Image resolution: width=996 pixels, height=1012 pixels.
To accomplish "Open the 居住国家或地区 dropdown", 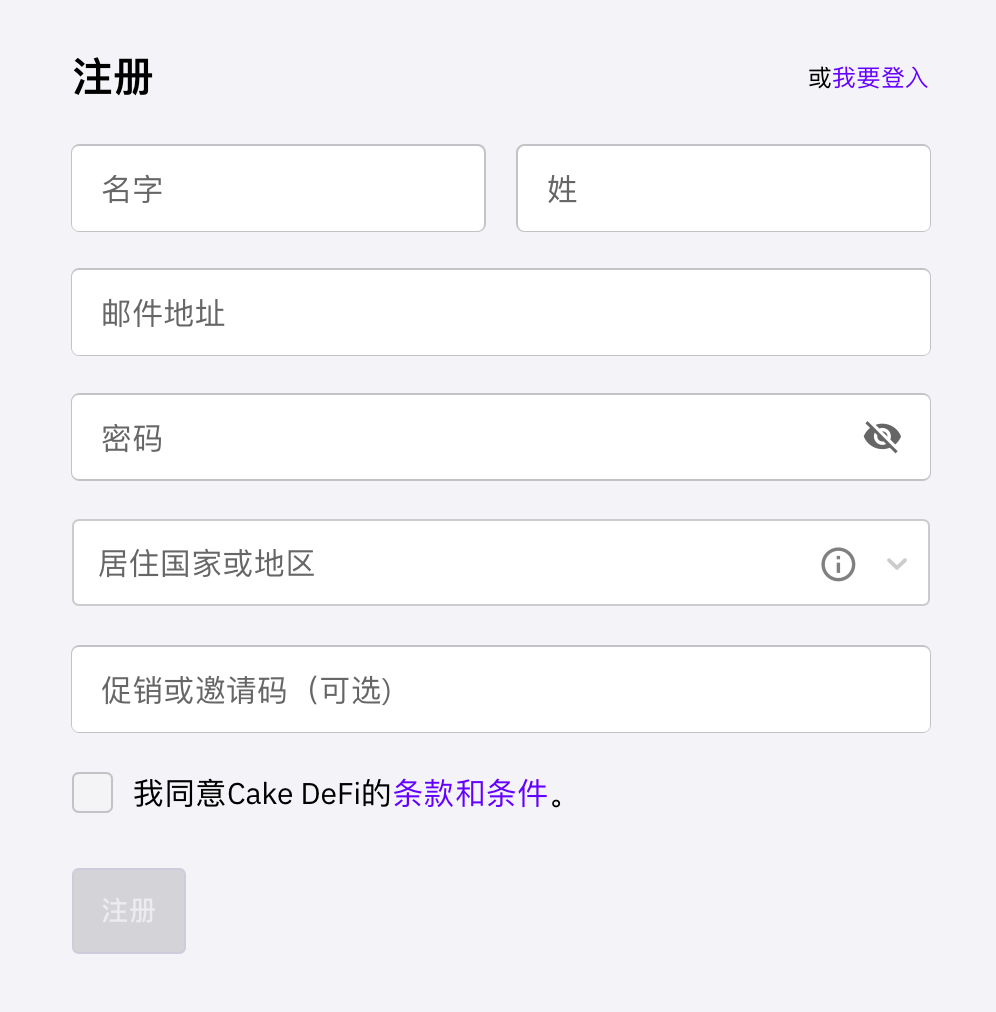I will click(x=450, y=563).
